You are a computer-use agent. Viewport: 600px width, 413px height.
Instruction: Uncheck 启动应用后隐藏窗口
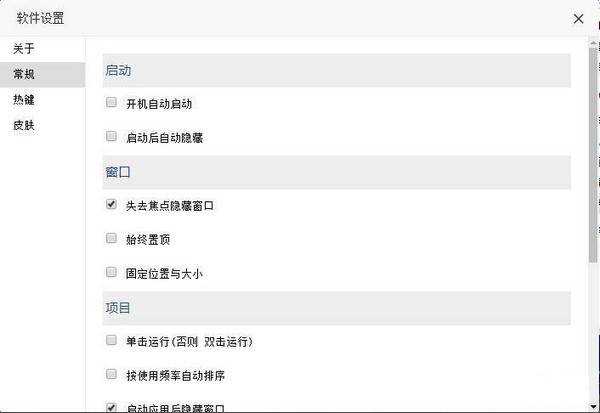(111, 407)
